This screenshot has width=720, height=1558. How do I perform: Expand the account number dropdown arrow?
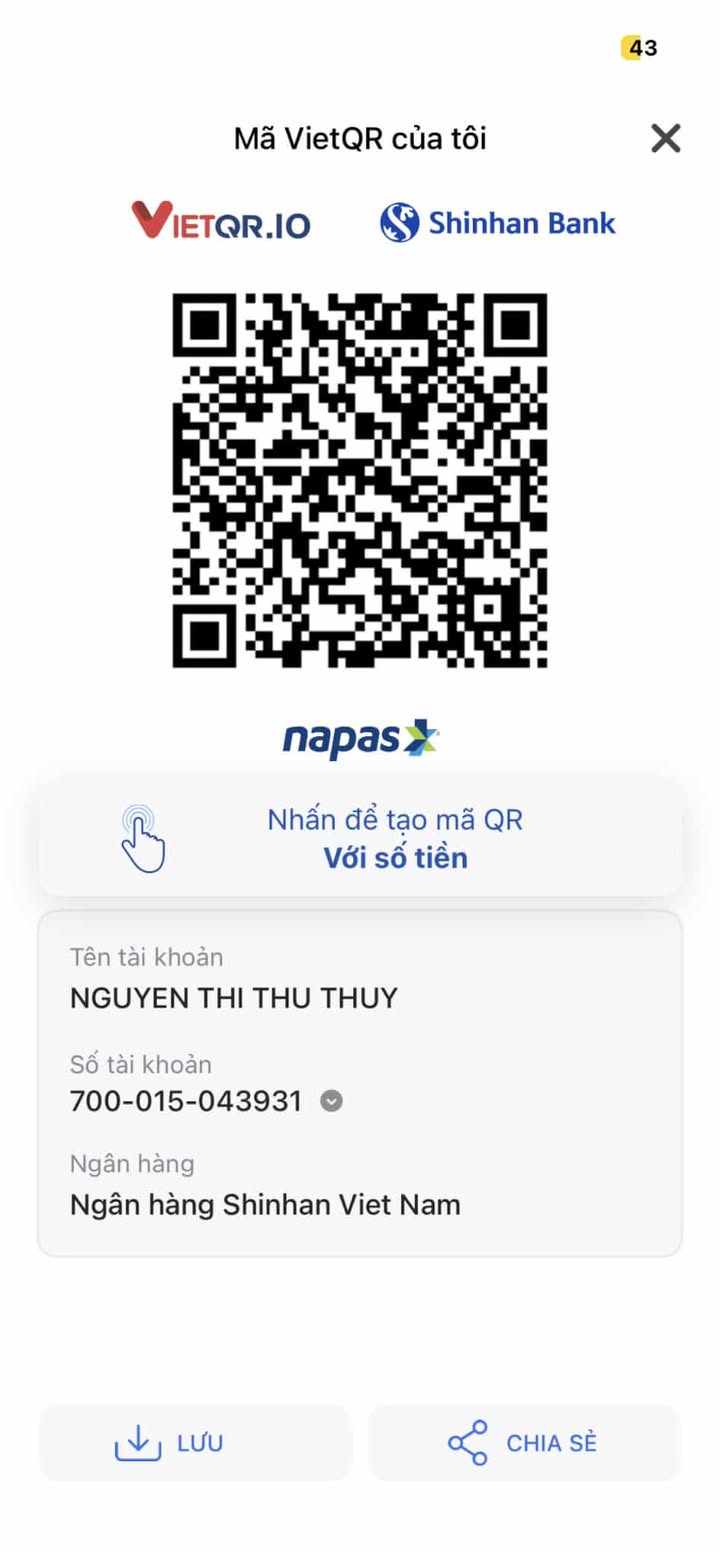tap(331, 1101)
